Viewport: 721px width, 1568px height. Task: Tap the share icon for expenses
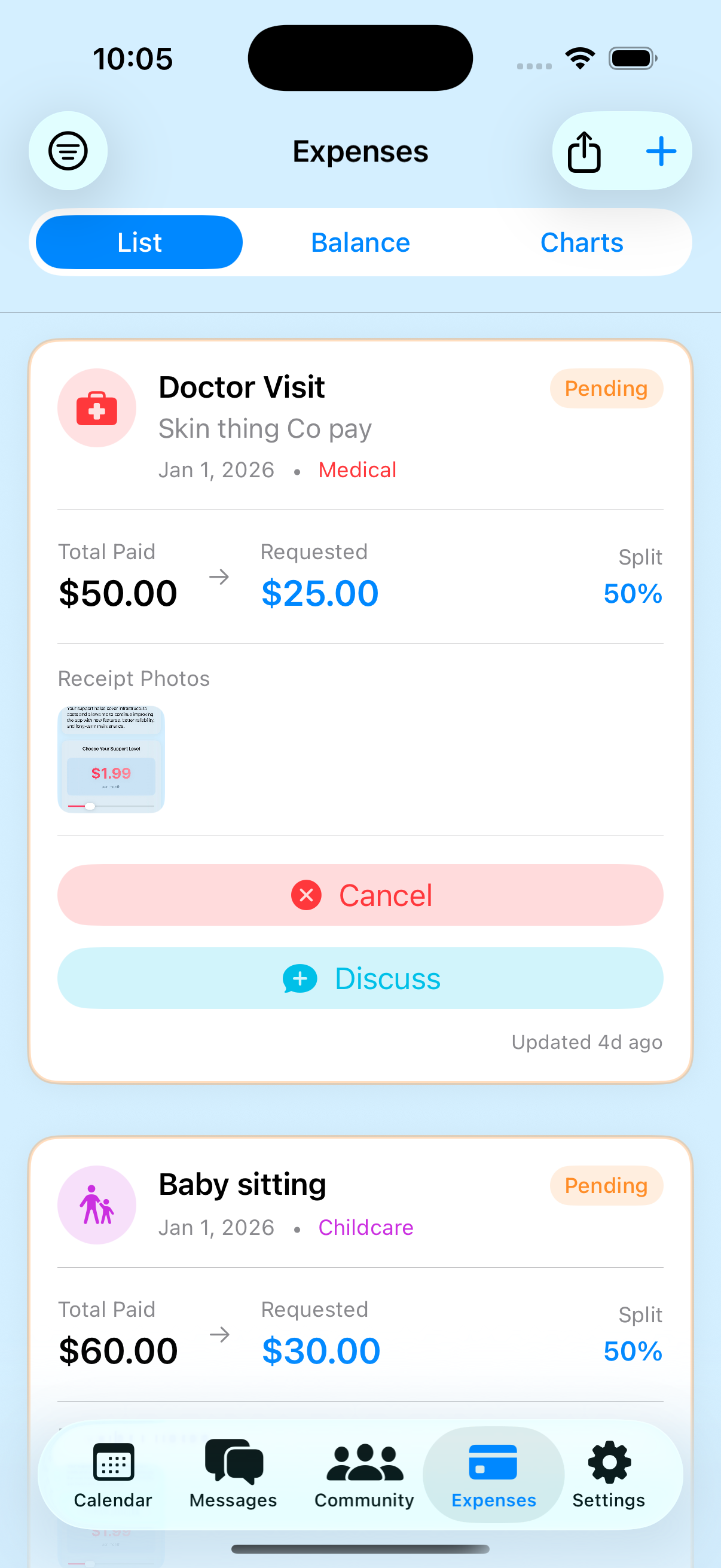(x=583, y=151)
